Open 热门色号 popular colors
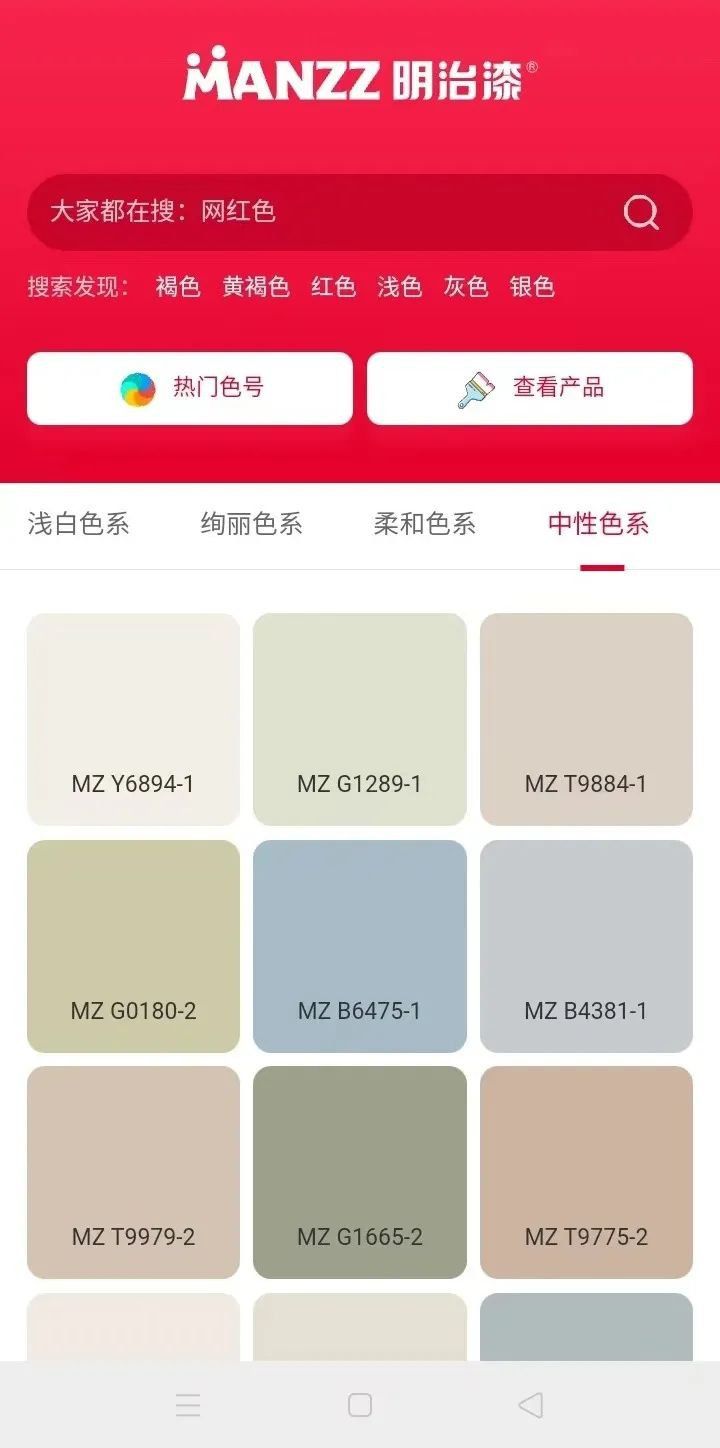Screen dimensions: 720x1448 (190, 388)
